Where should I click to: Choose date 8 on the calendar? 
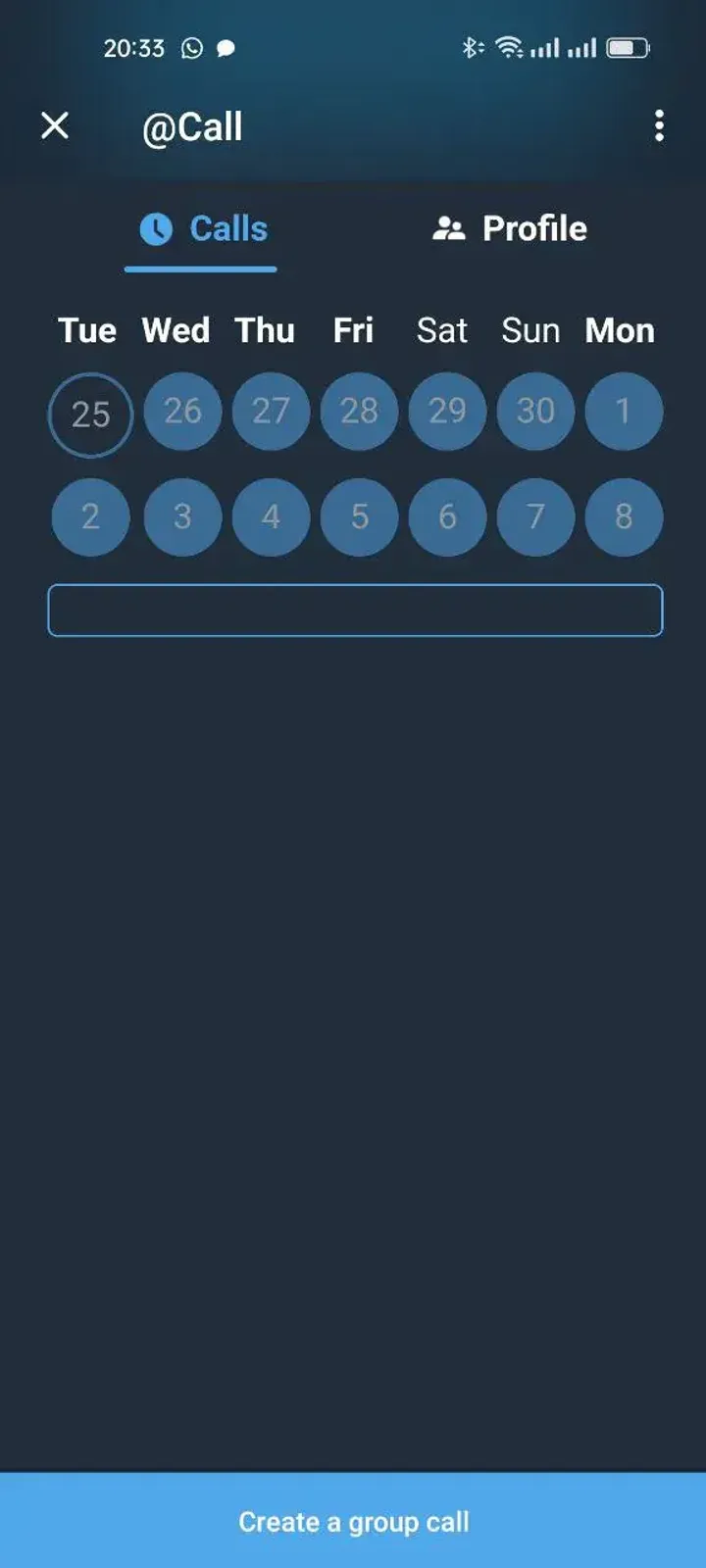point(624,516)
